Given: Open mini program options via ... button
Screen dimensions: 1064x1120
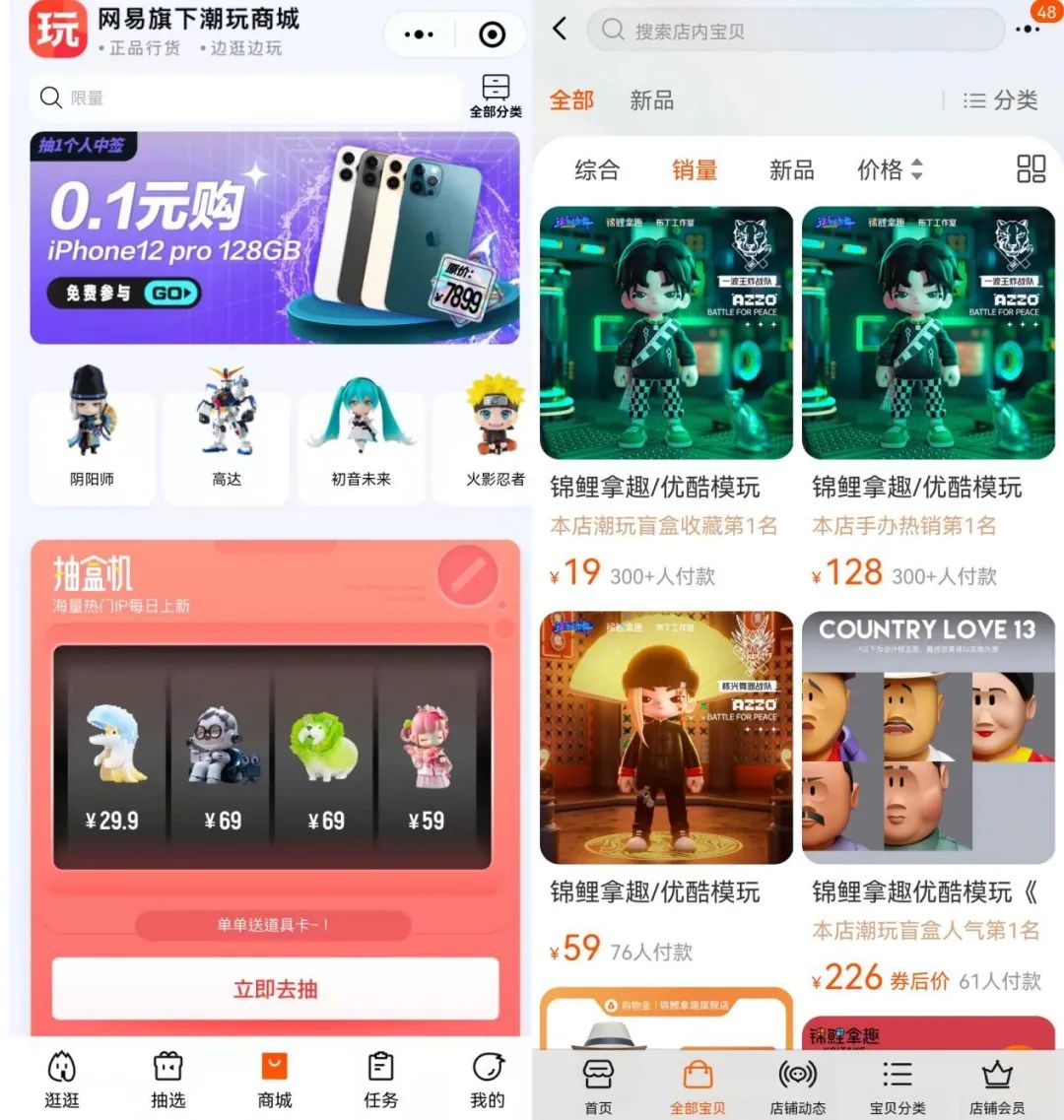Looking at the screenshot, I should point(418,33).
